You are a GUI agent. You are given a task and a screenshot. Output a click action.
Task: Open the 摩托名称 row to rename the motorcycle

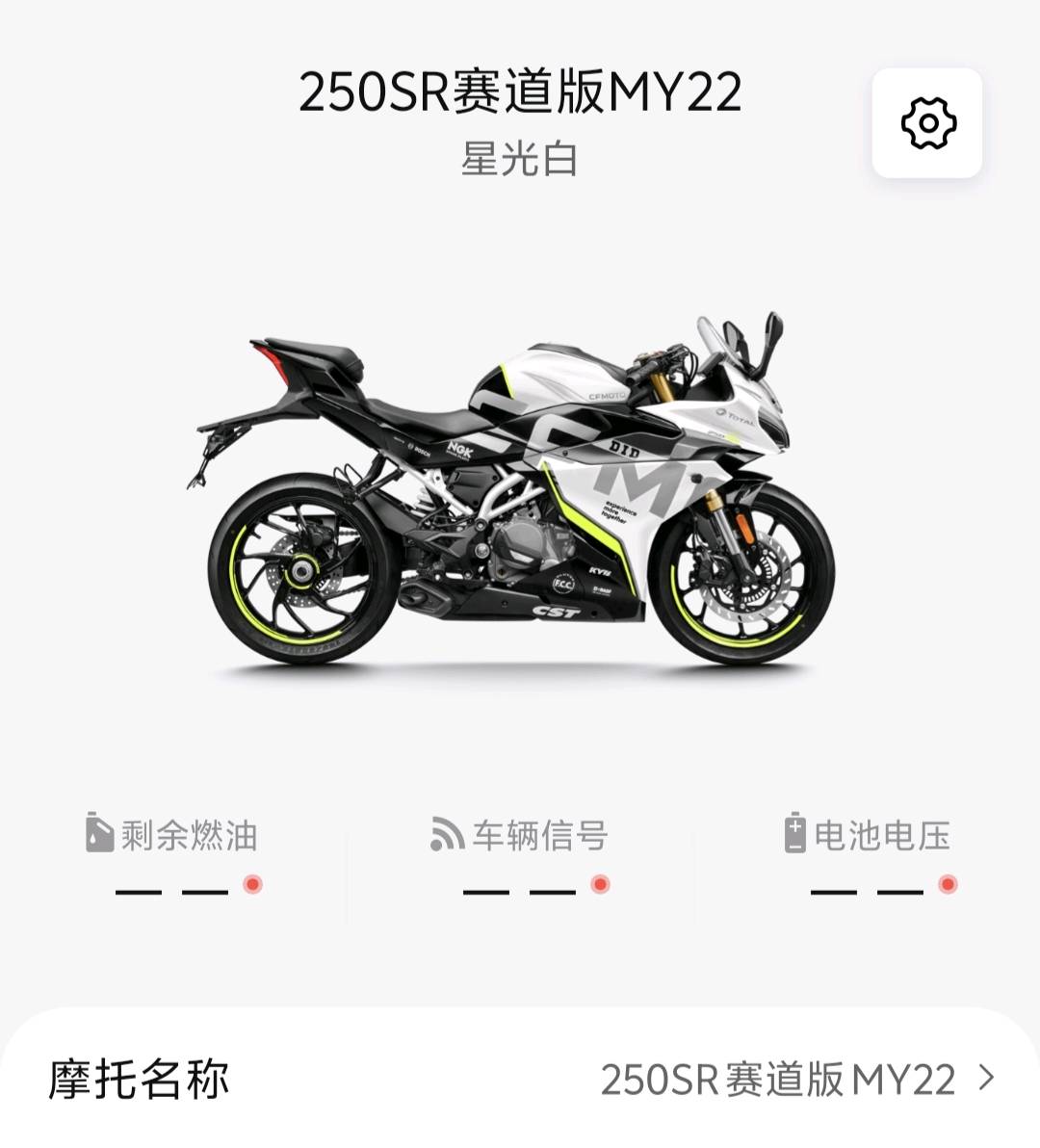pos(520,1080)
